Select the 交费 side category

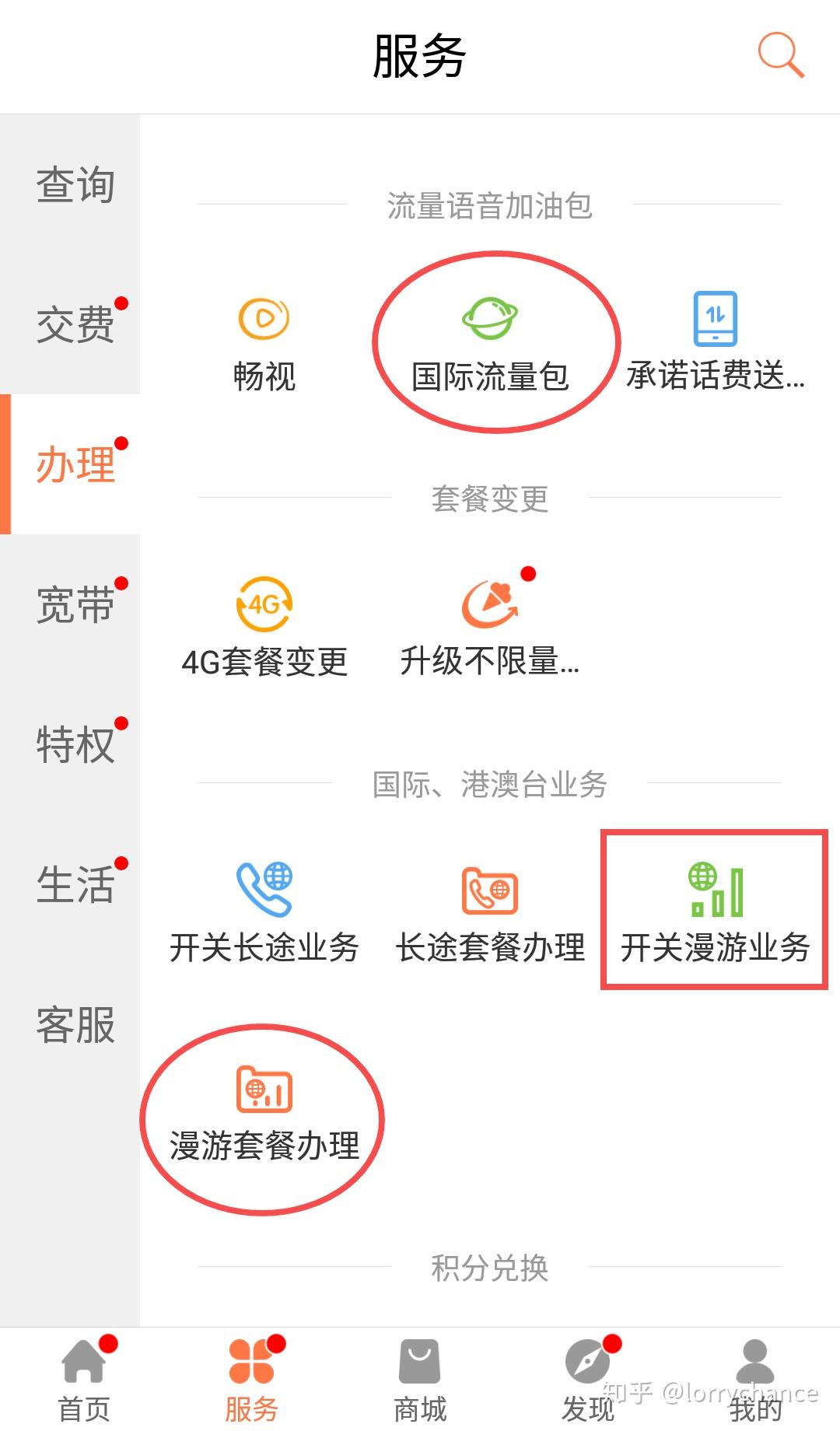[75, 324]
